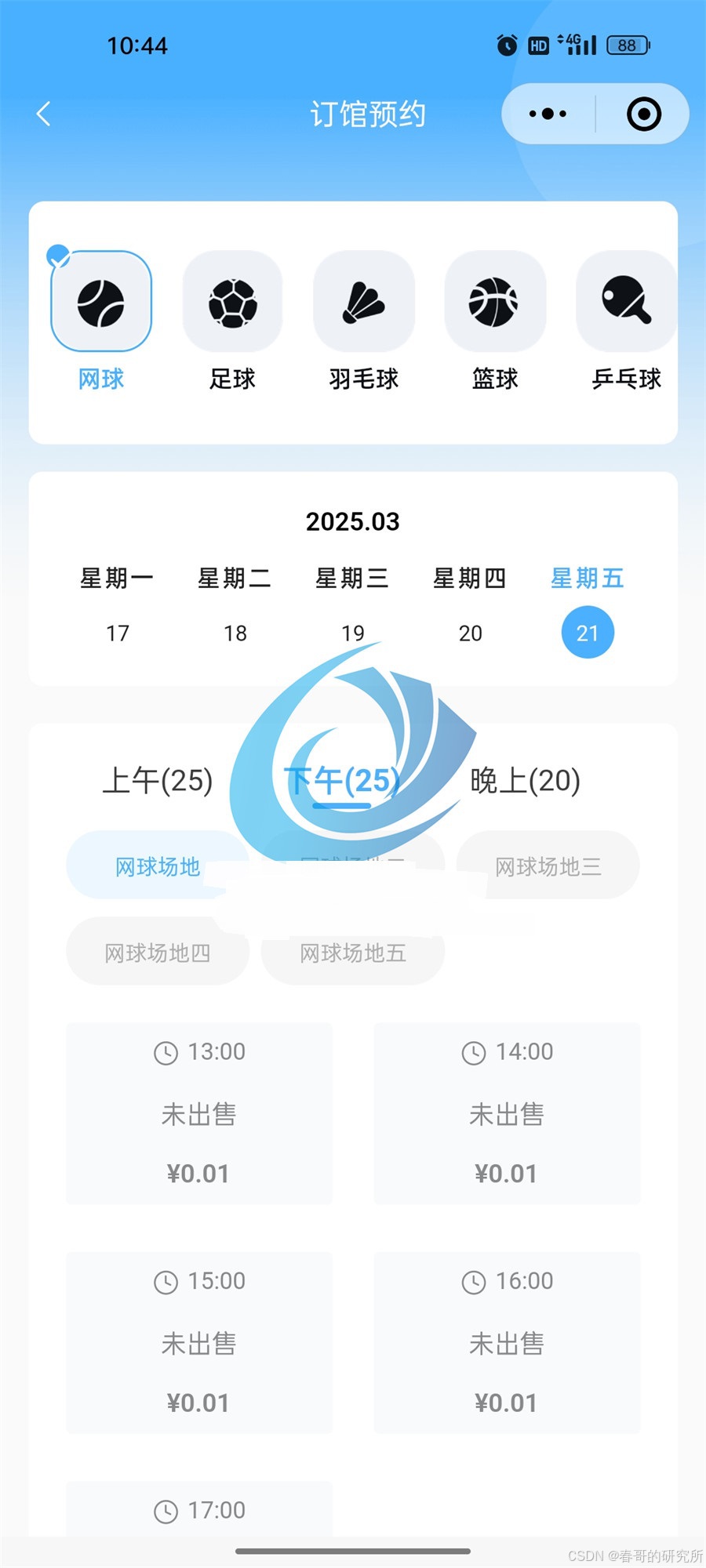Select date 21 on the calendar
This screenshot has width=706, height=1568.
(587, 632)
